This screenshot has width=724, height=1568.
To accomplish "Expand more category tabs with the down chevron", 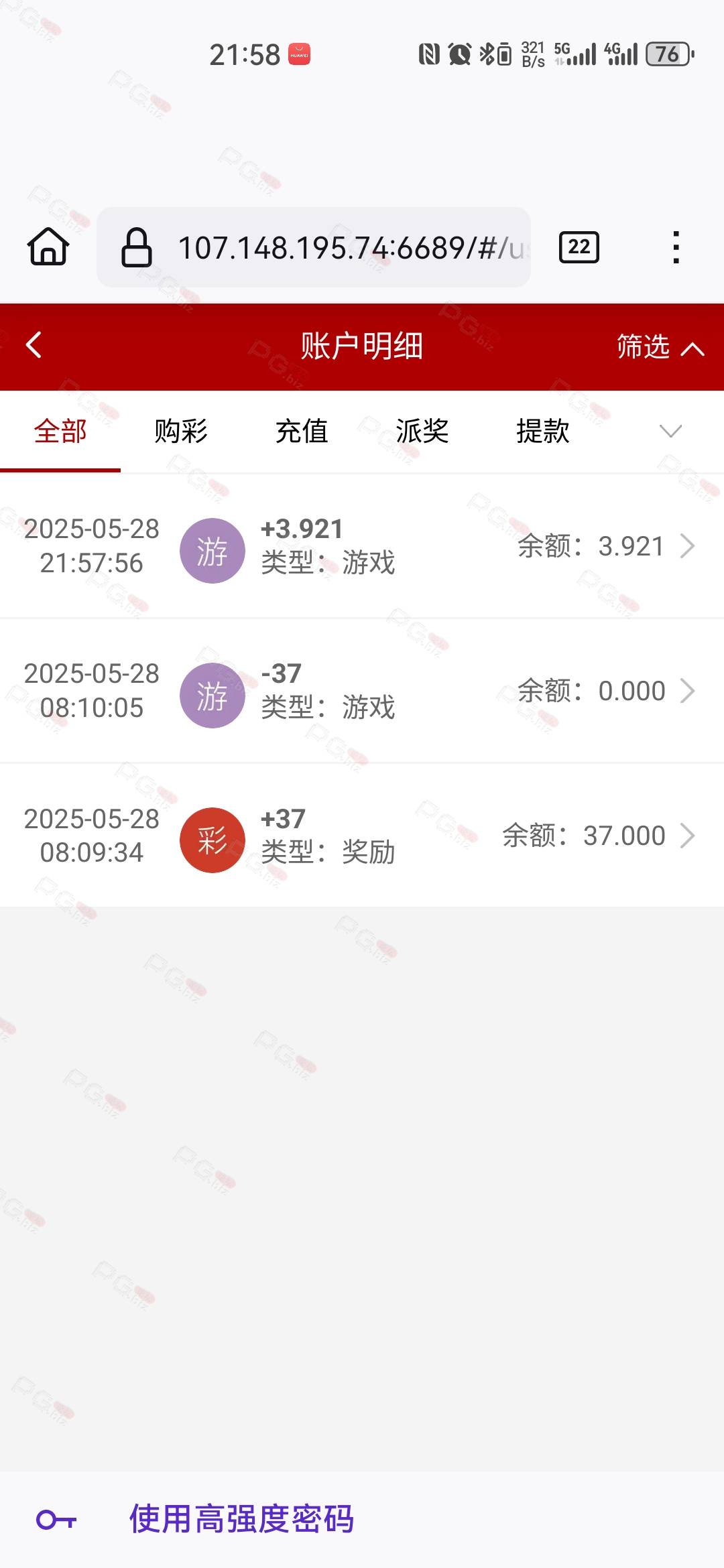I will [670, 431].
